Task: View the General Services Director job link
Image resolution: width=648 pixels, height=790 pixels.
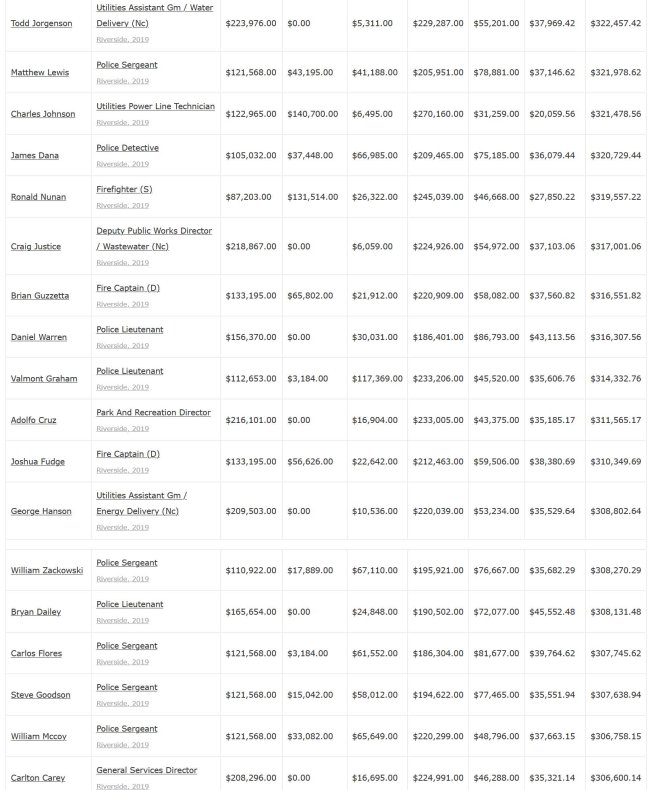Action: [146, 770]
